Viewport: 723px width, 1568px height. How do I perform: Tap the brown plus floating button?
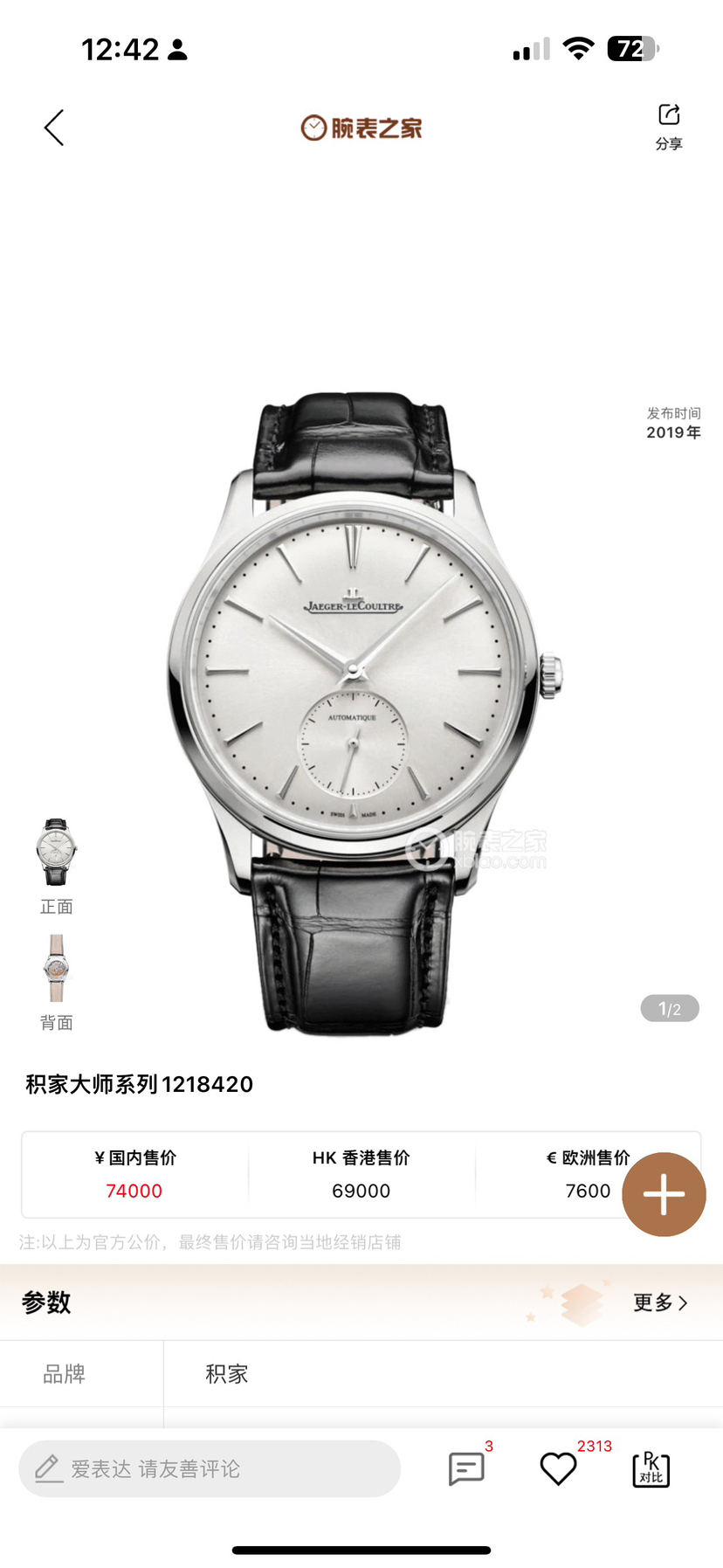pyautogui.click(x=664, y=1193)
